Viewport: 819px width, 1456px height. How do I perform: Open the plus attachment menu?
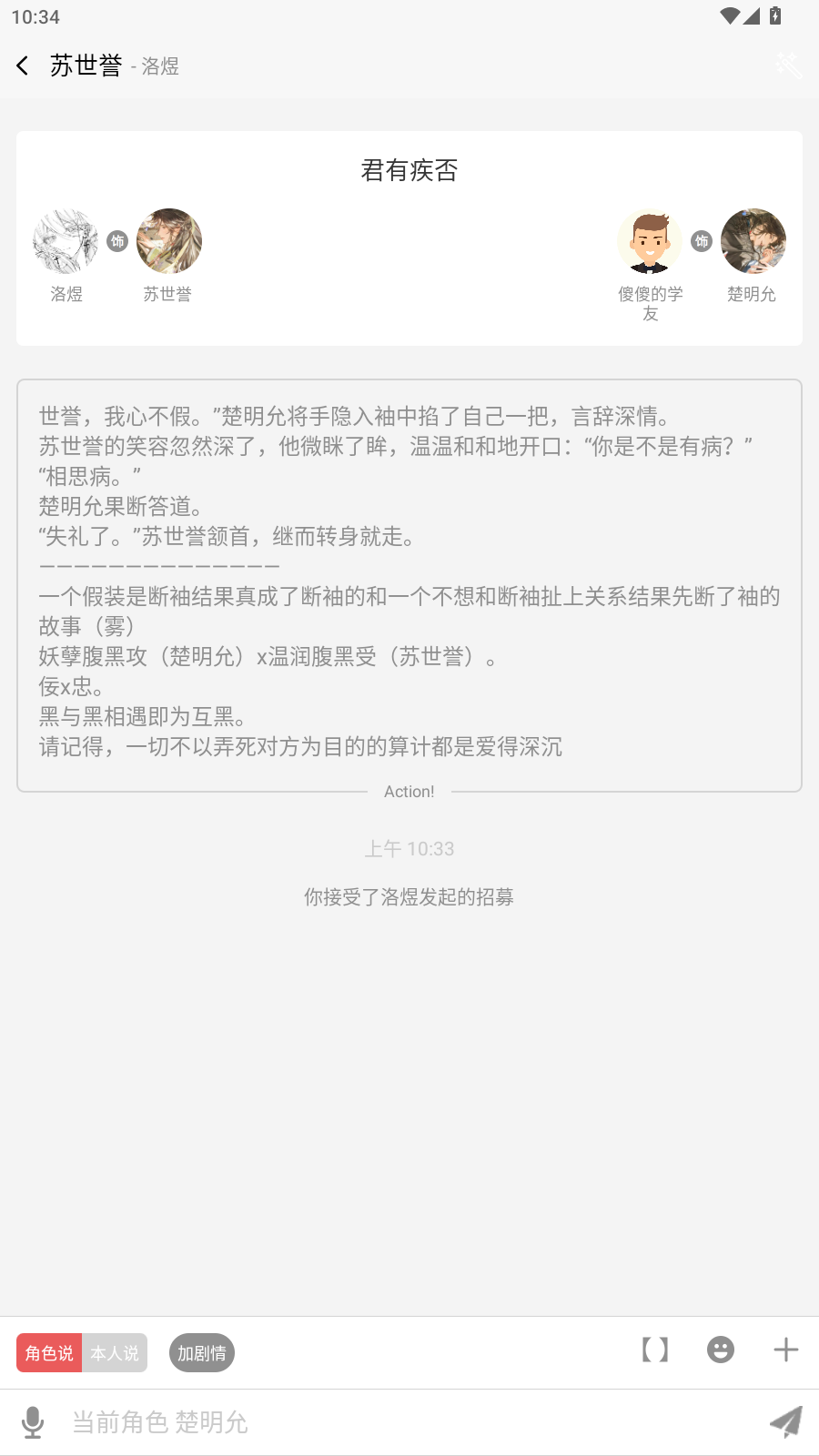pos(785,1350)
